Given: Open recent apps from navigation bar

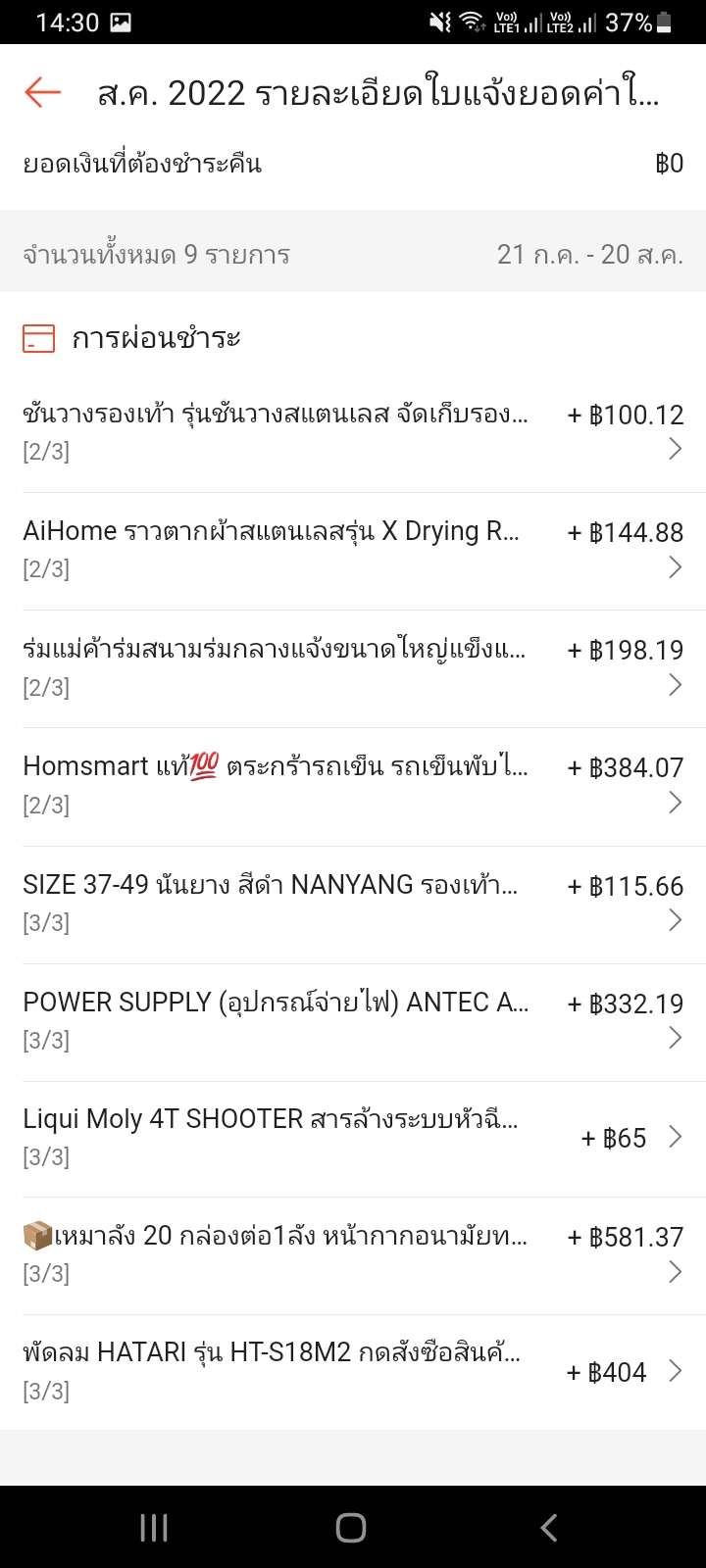Looking at the screenshot, I should pos(154,1528).
